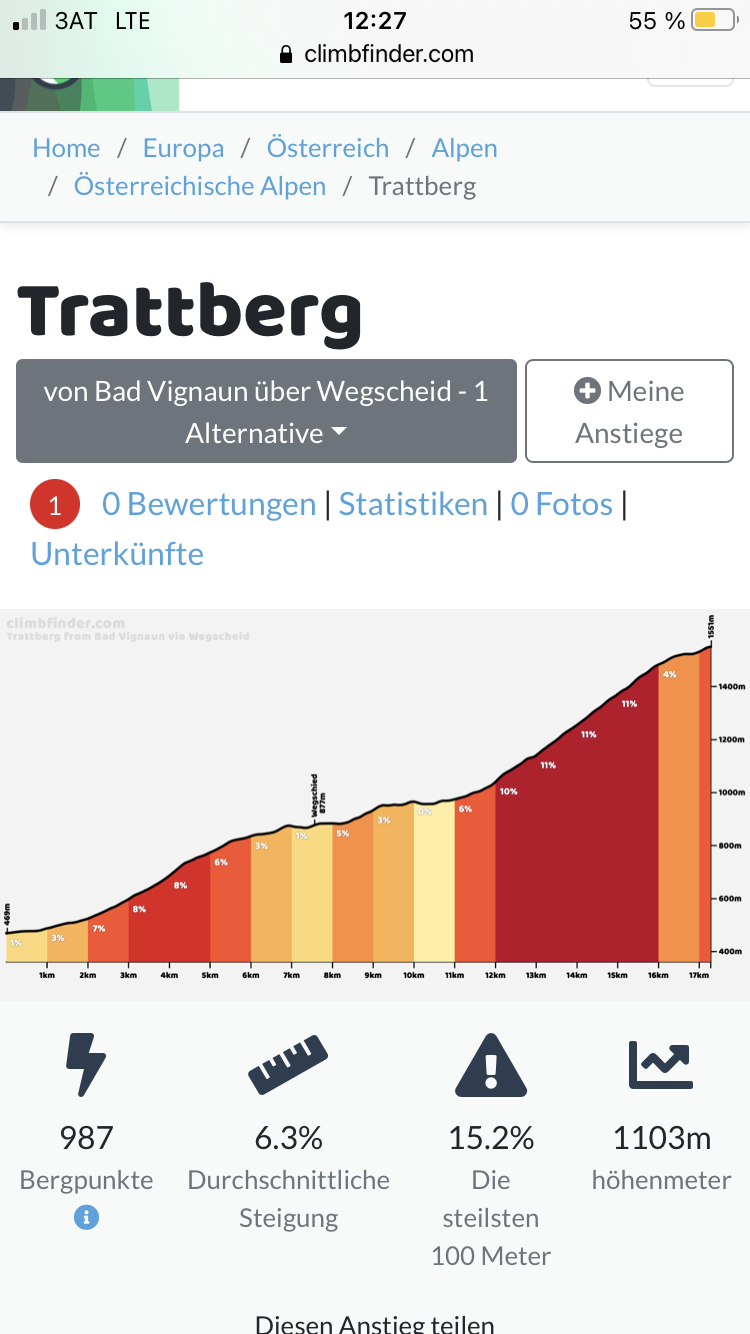Open 0 Bewertungen link
The height and width of the screenshot is (1334, 750).
pos(209,504)
